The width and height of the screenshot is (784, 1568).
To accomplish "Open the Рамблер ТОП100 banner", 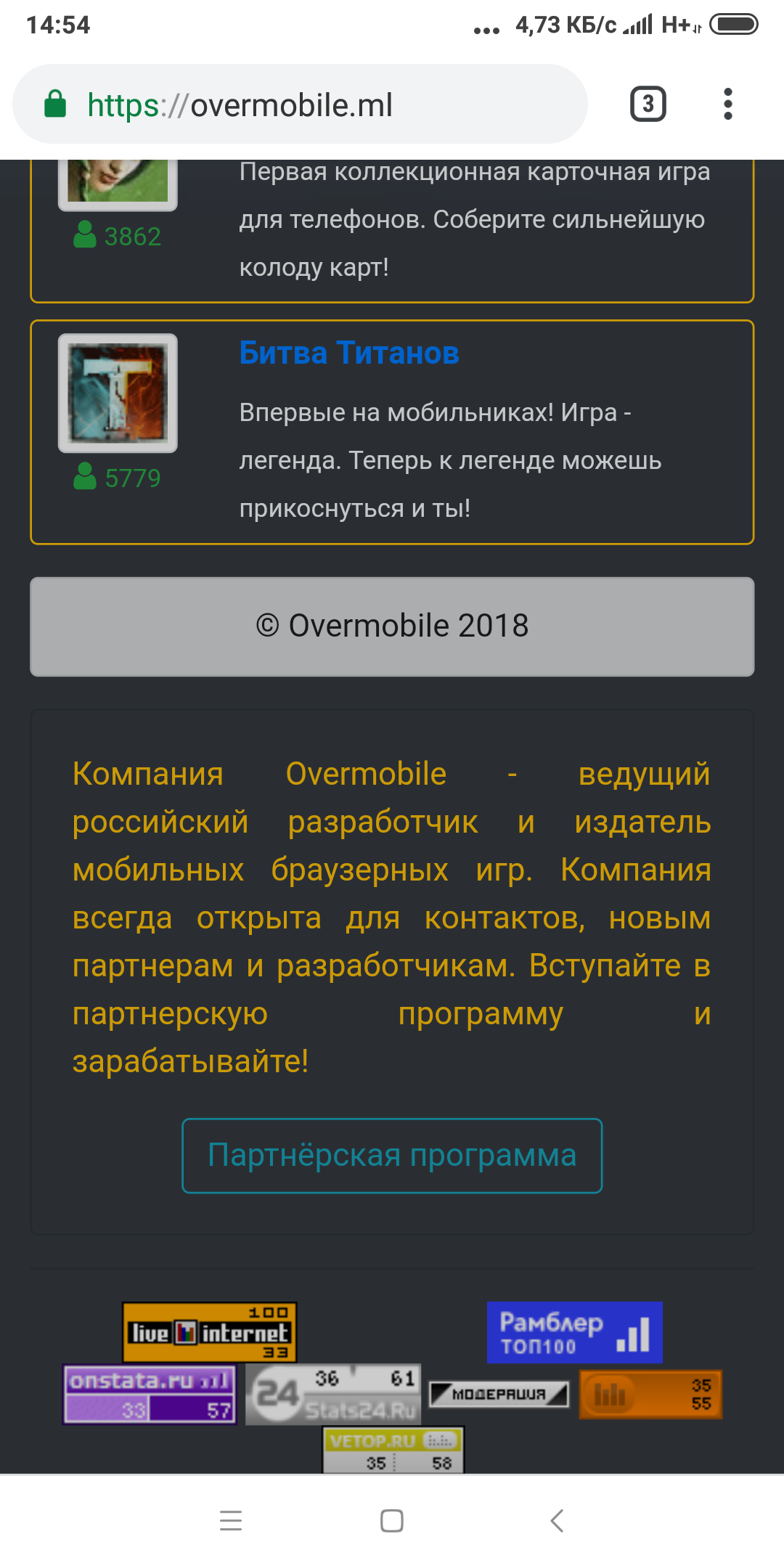I will [574, 1332].
